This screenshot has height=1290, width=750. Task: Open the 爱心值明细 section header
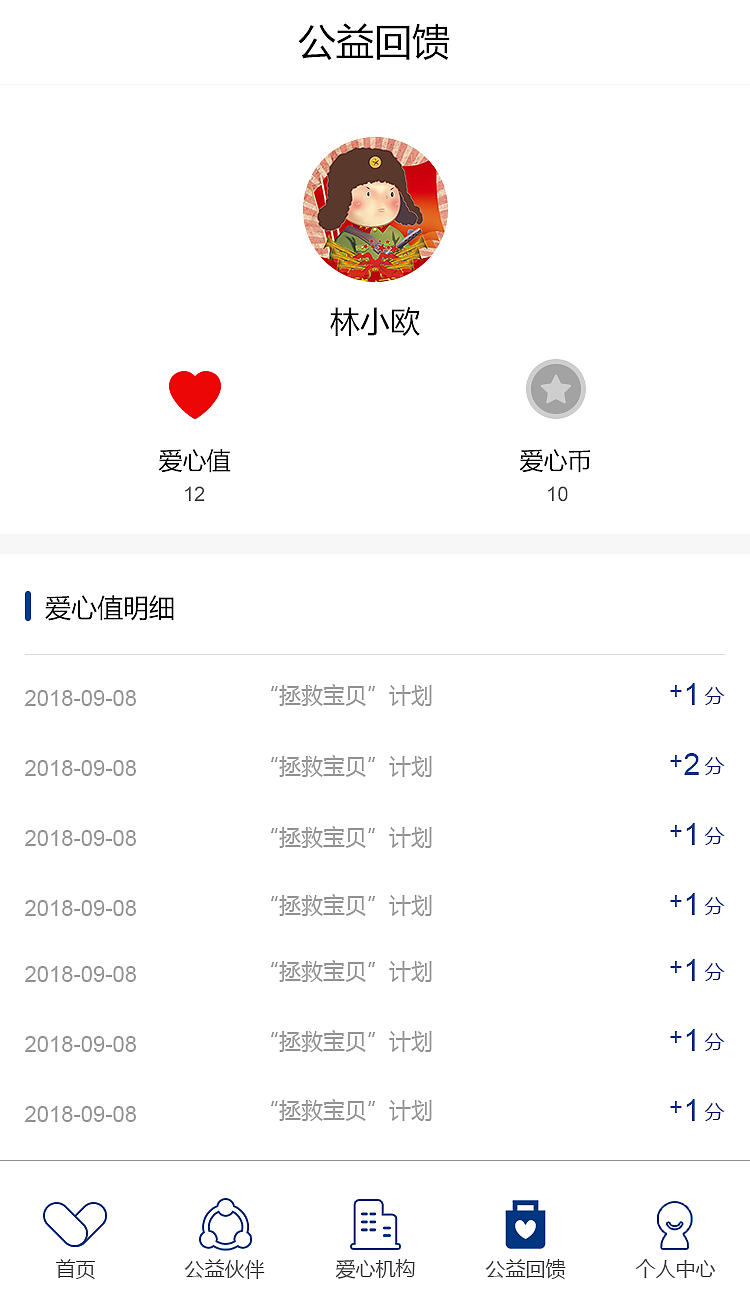(x=103, y=607)
